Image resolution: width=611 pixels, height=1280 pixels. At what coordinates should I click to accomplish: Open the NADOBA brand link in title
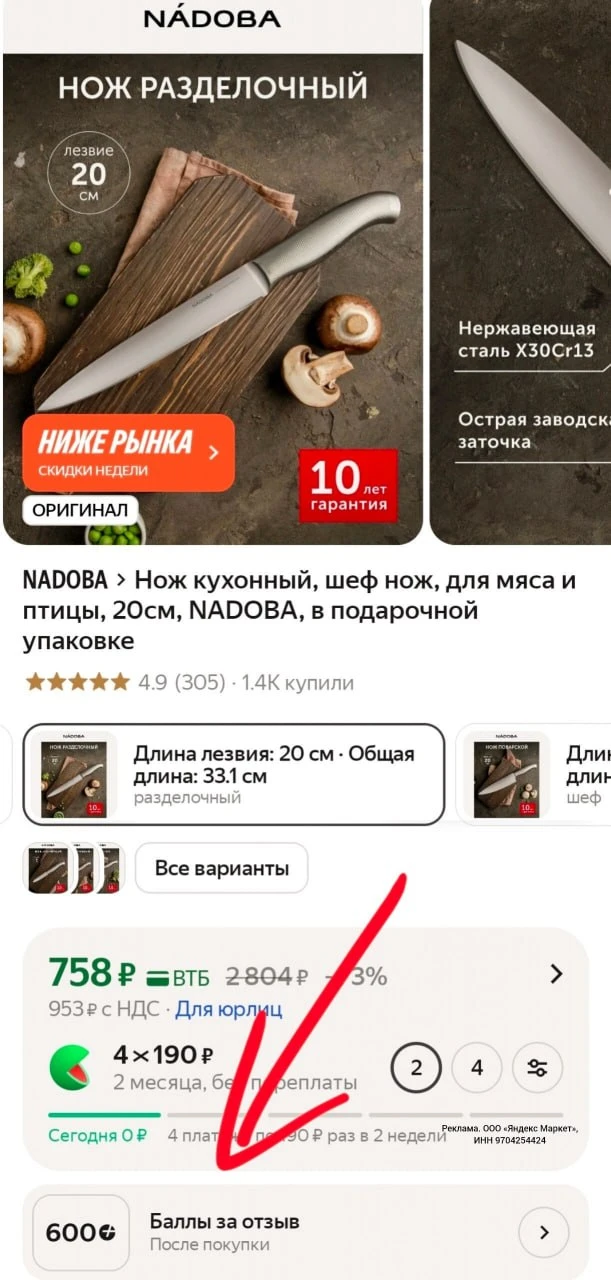(x=66, y=580)
